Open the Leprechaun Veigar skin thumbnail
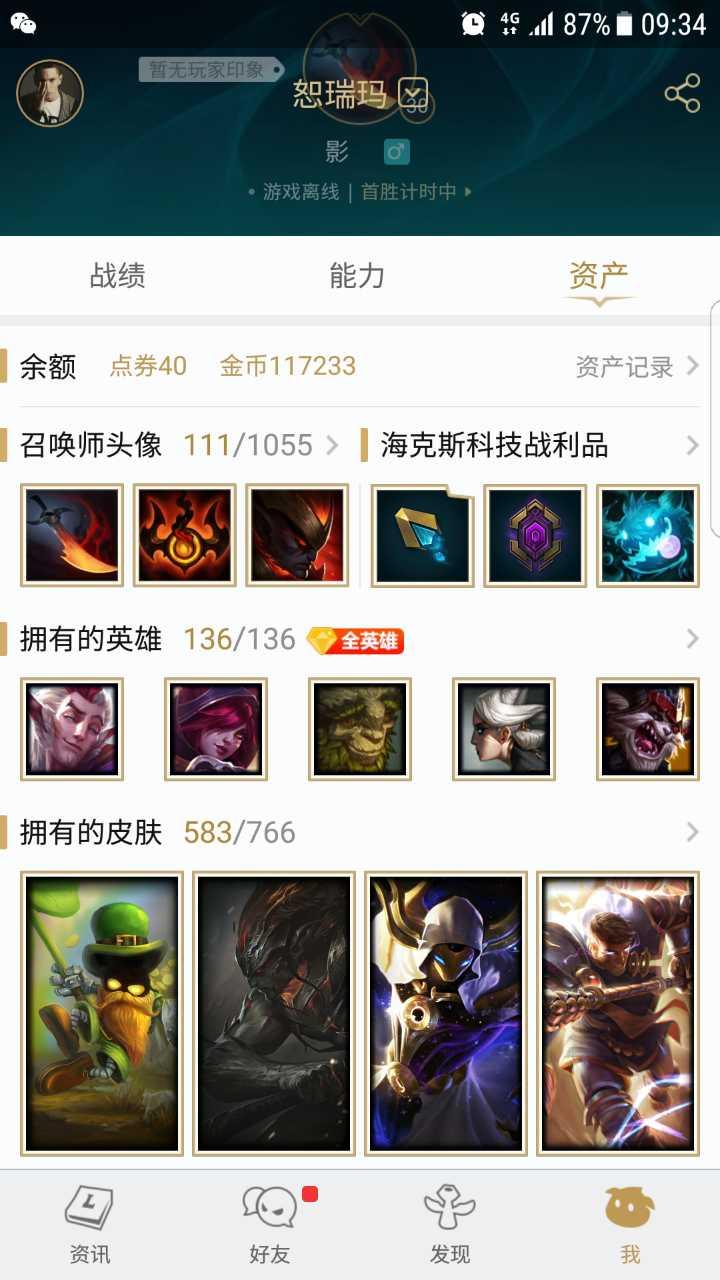 point(101,1012)
